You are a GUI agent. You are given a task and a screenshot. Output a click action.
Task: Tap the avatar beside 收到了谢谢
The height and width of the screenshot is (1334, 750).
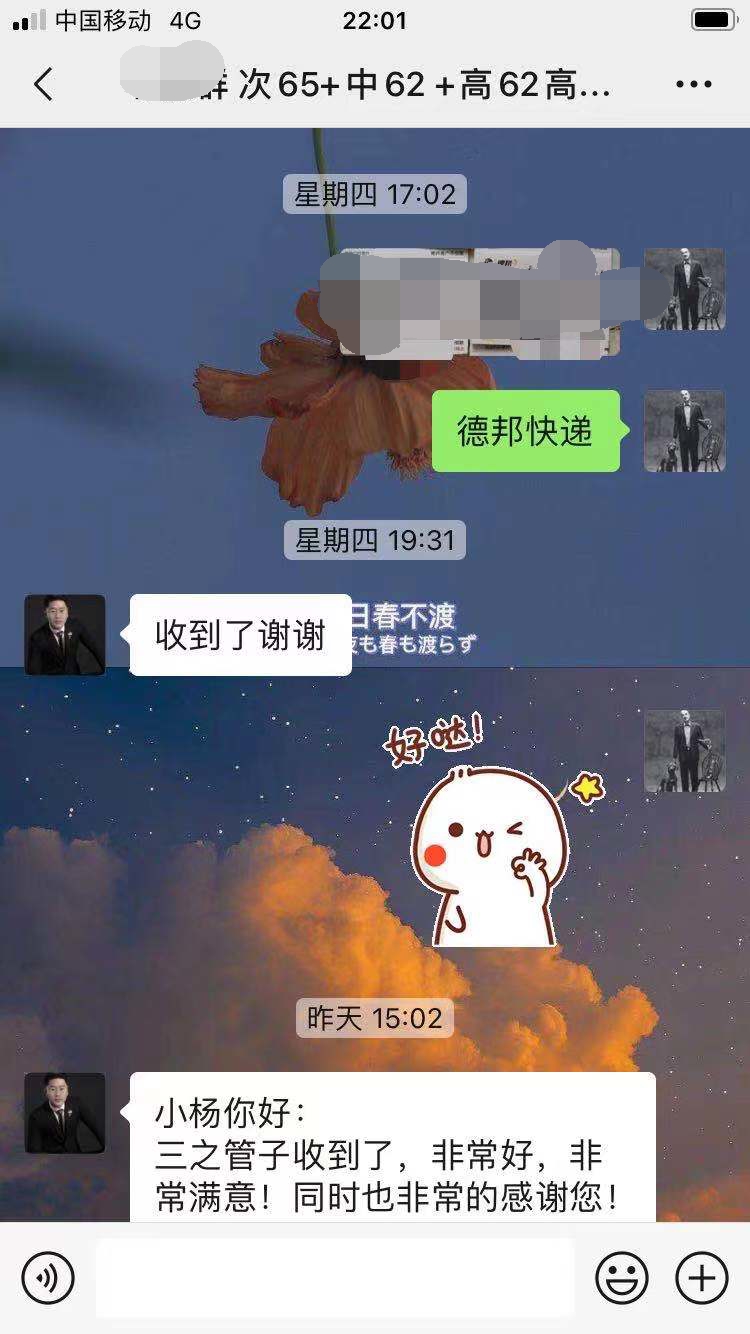[65, 635]
